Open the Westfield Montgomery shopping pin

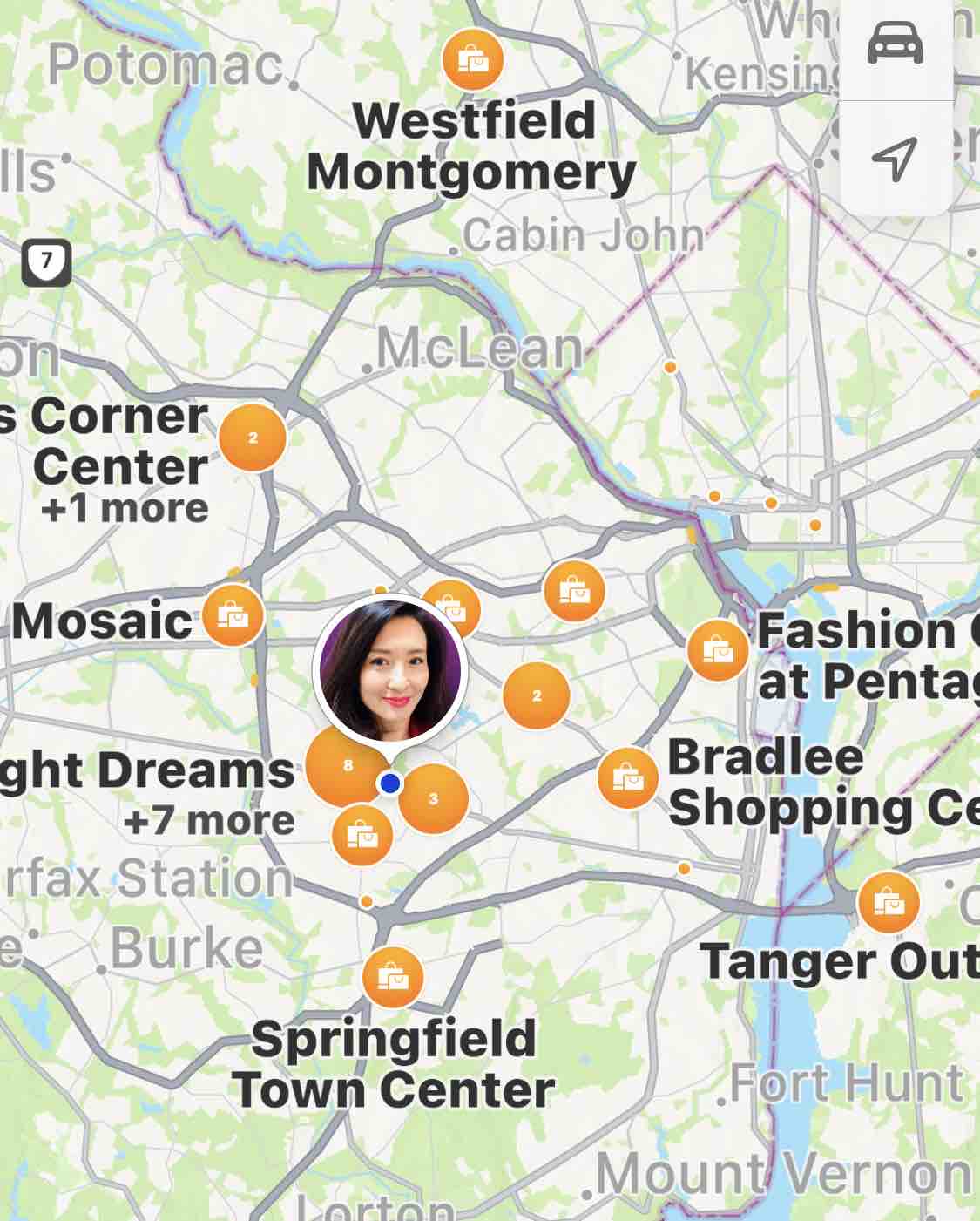[x=472, y=60]
